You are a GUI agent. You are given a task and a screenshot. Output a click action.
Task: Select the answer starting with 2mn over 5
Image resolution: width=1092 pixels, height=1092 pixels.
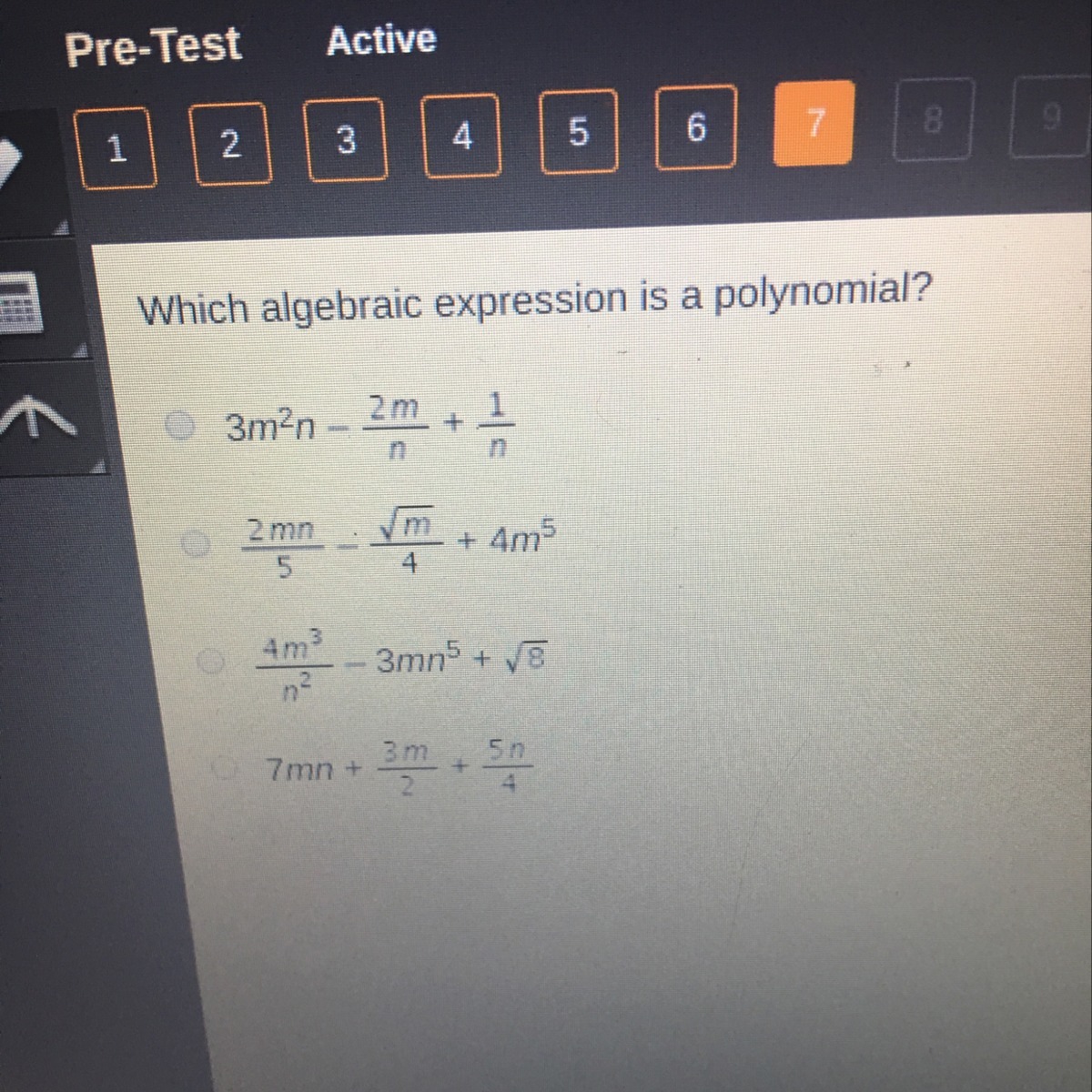195,544
